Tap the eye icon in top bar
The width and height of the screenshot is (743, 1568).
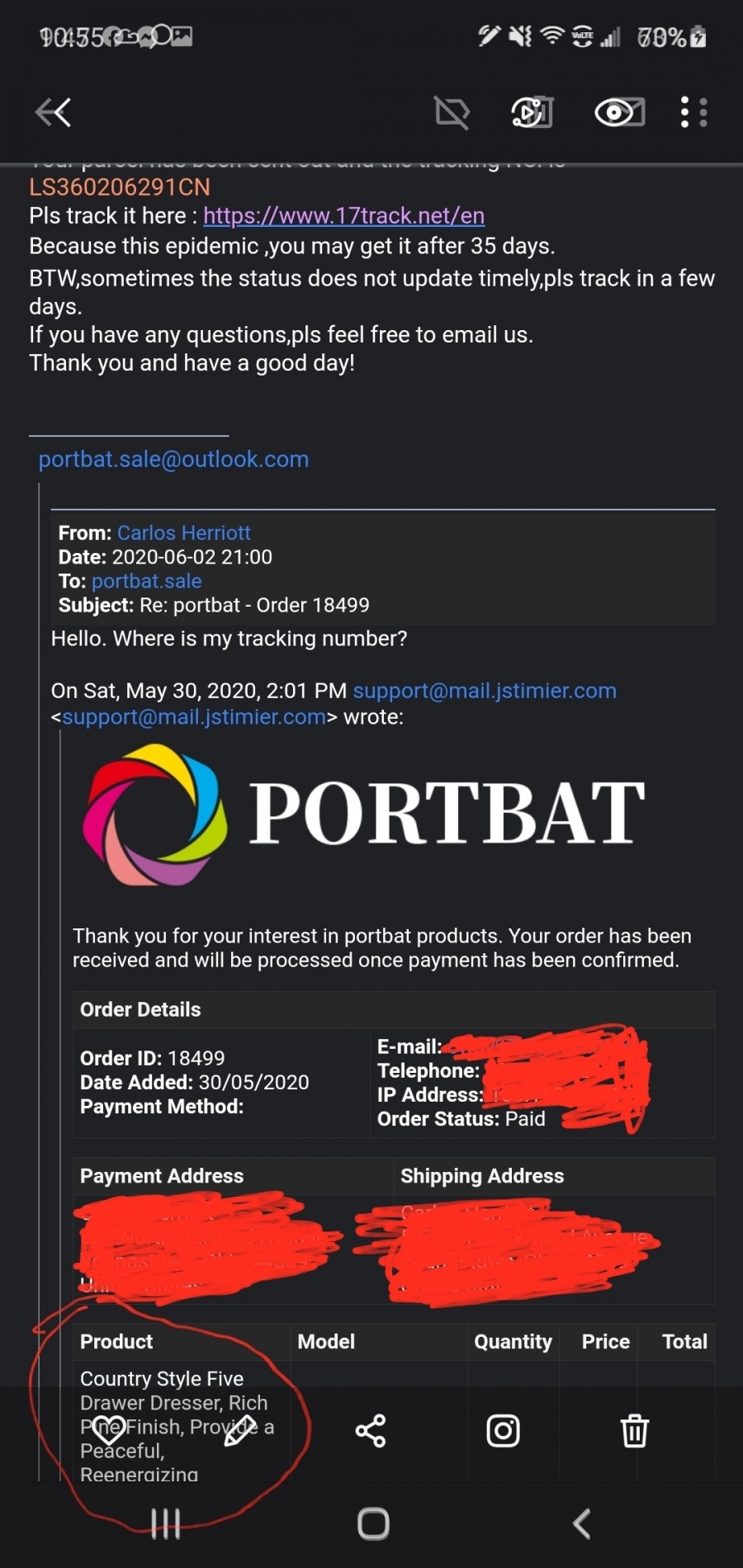coord(619,112)
